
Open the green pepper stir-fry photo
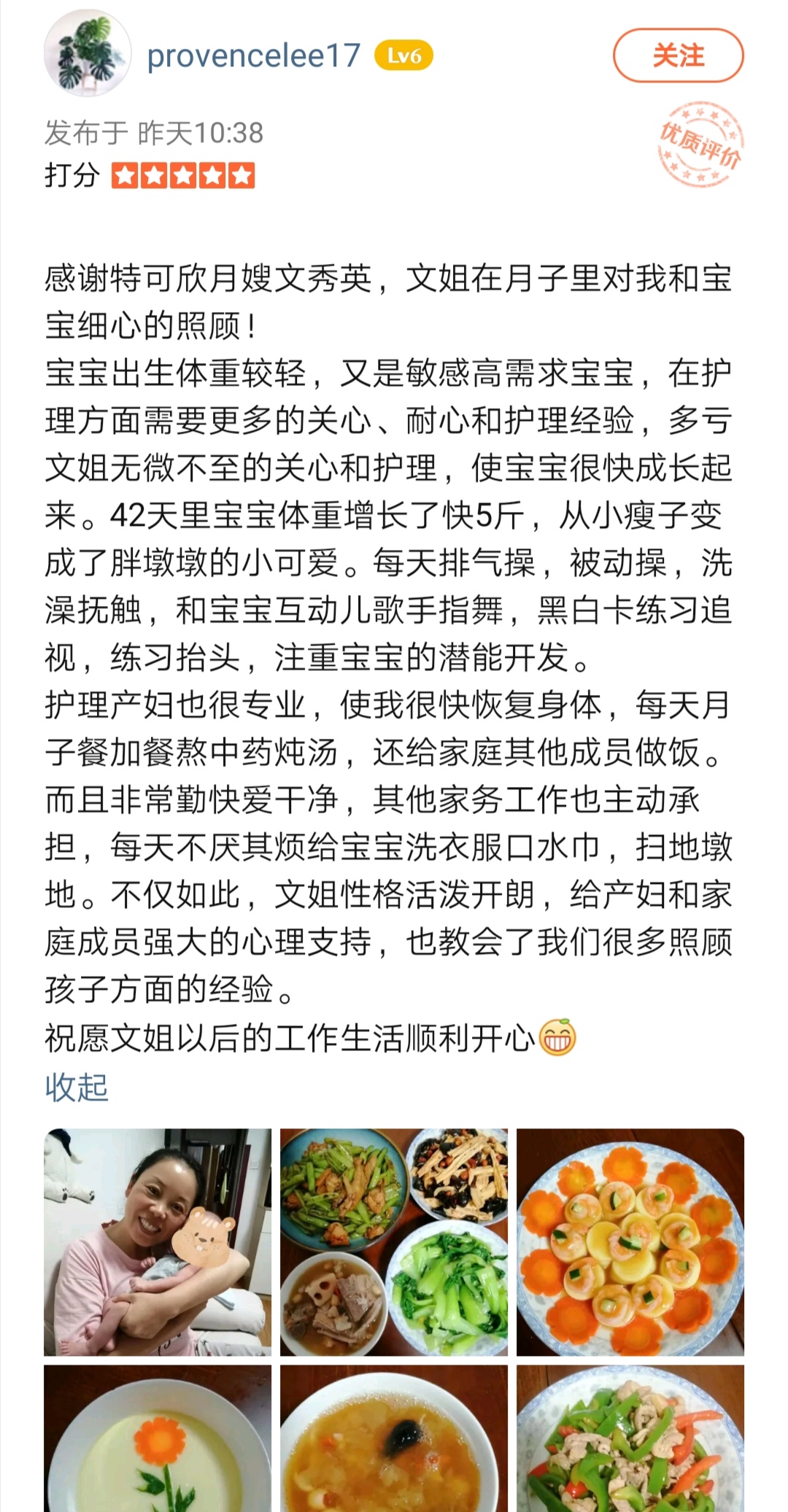[x=630, y=1438]
